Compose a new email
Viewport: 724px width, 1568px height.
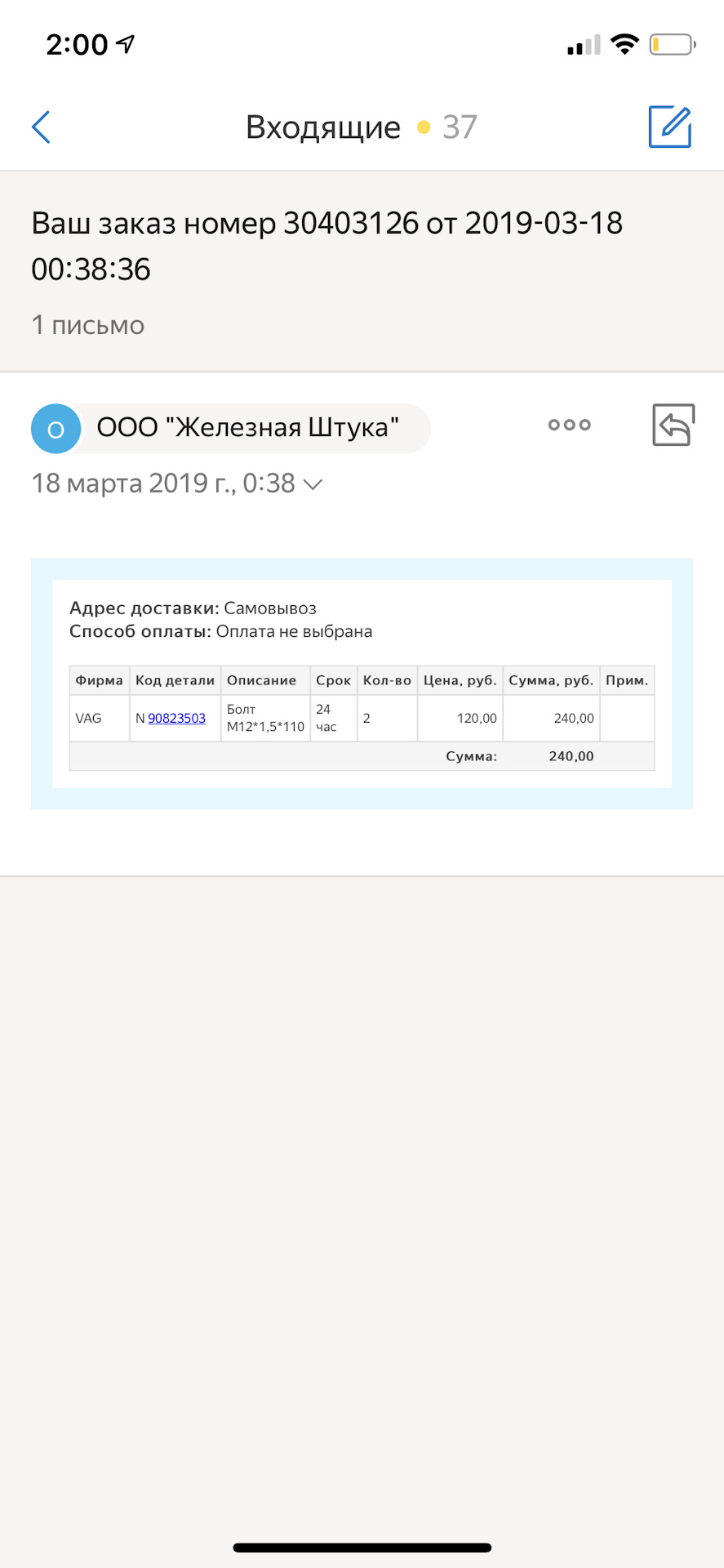(x=669, y=127)
